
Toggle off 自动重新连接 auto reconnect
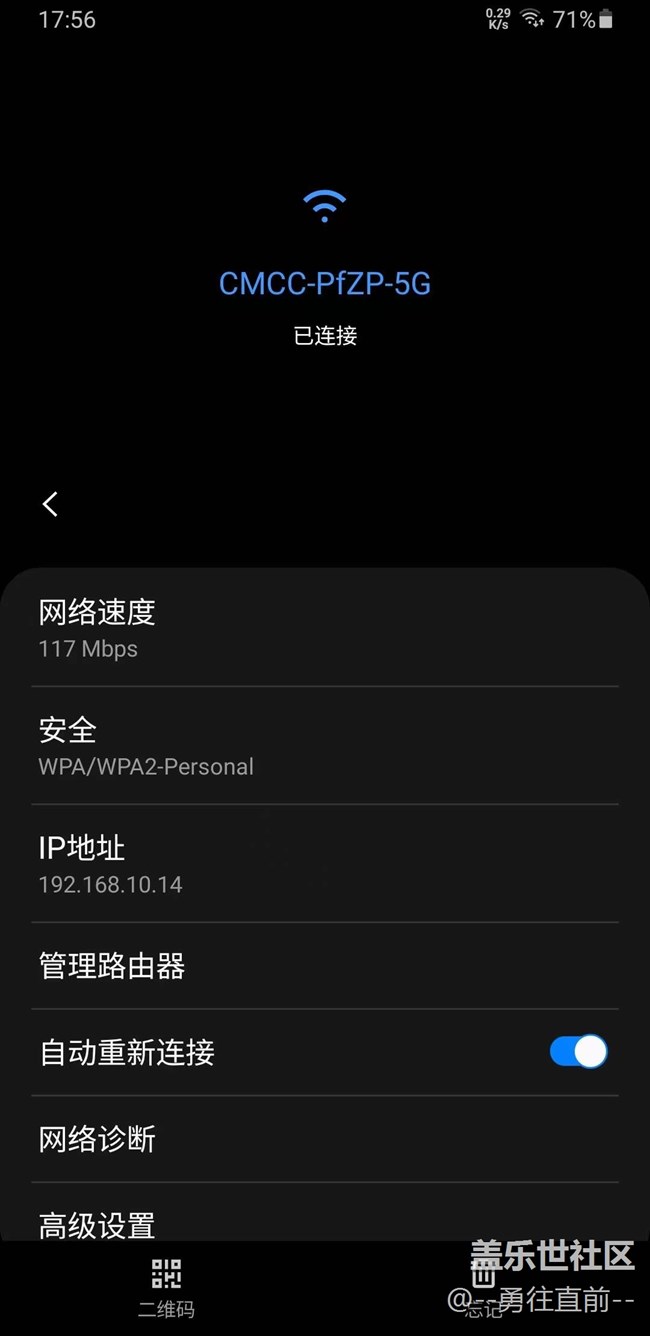[x=578, y=1052]
